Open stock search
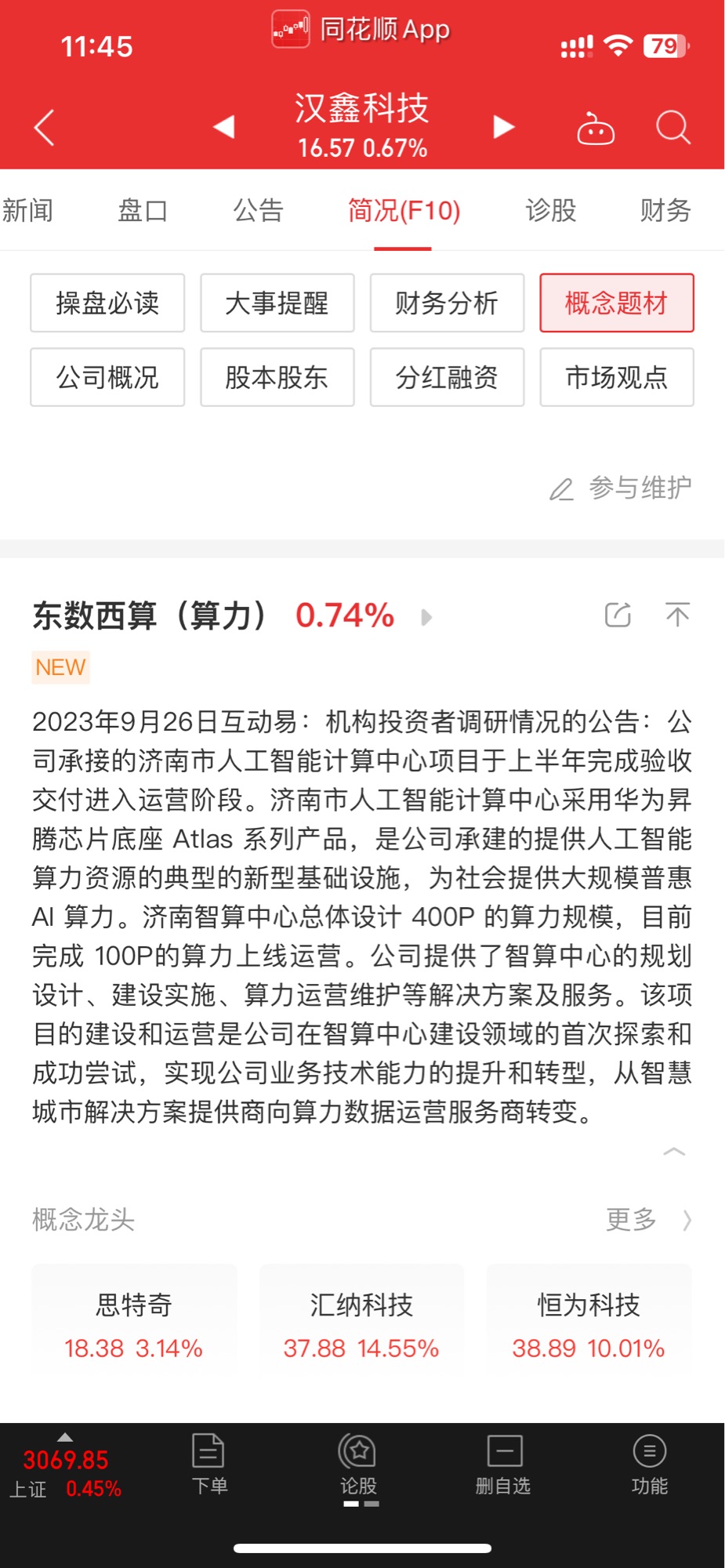The image size is (725, 1568). [672, 127]
